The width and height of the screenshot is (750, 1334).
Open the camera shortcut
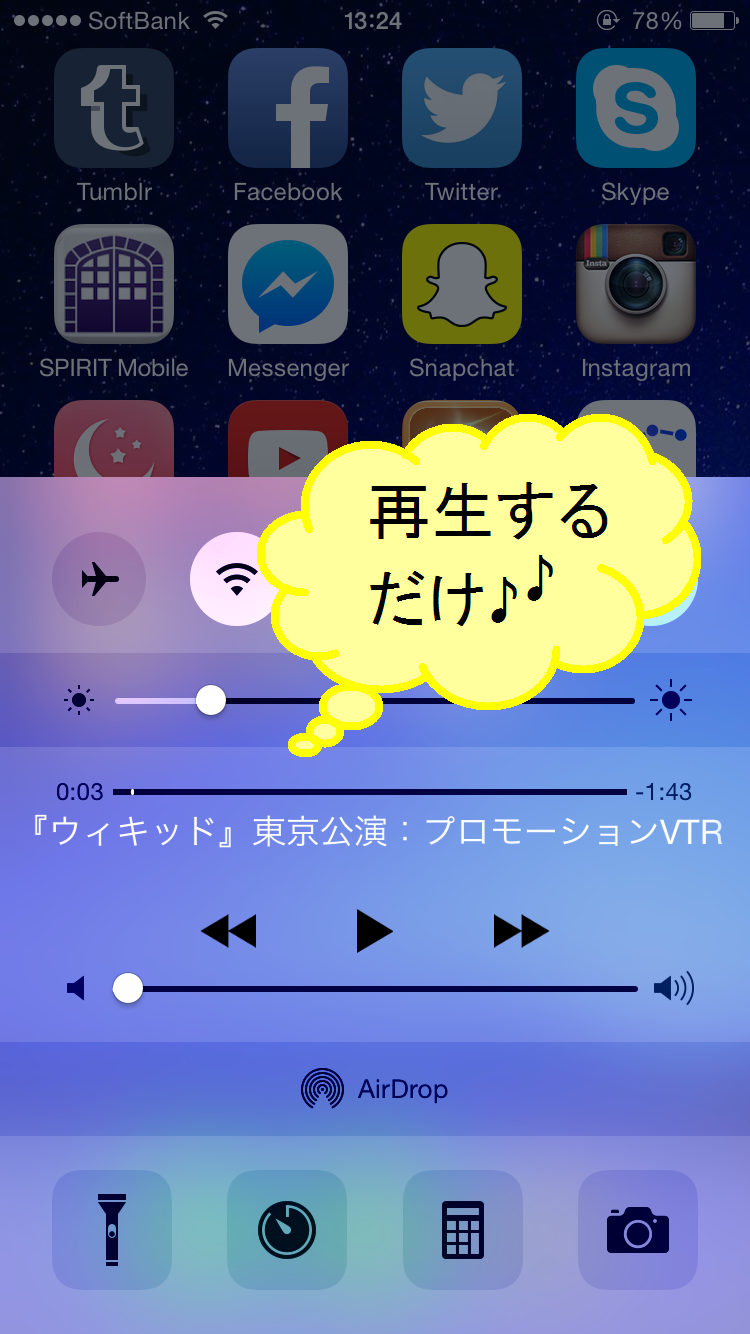click(637, 1230)
